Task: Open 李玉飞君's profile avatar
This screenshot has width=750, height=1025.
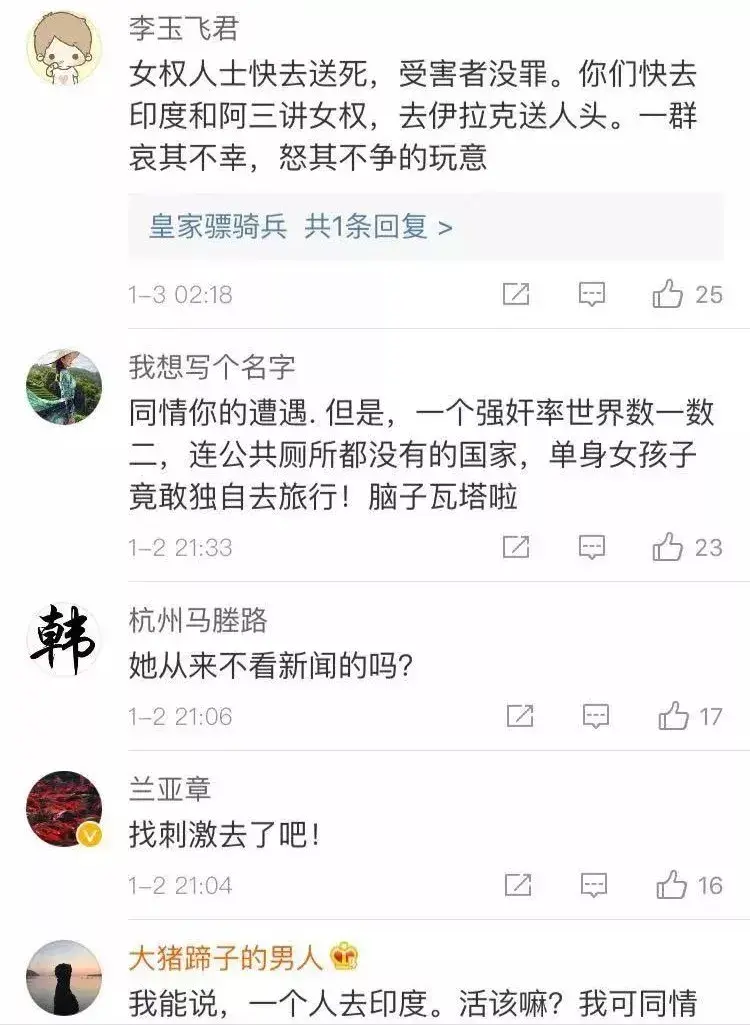Action: pos(64,49)
